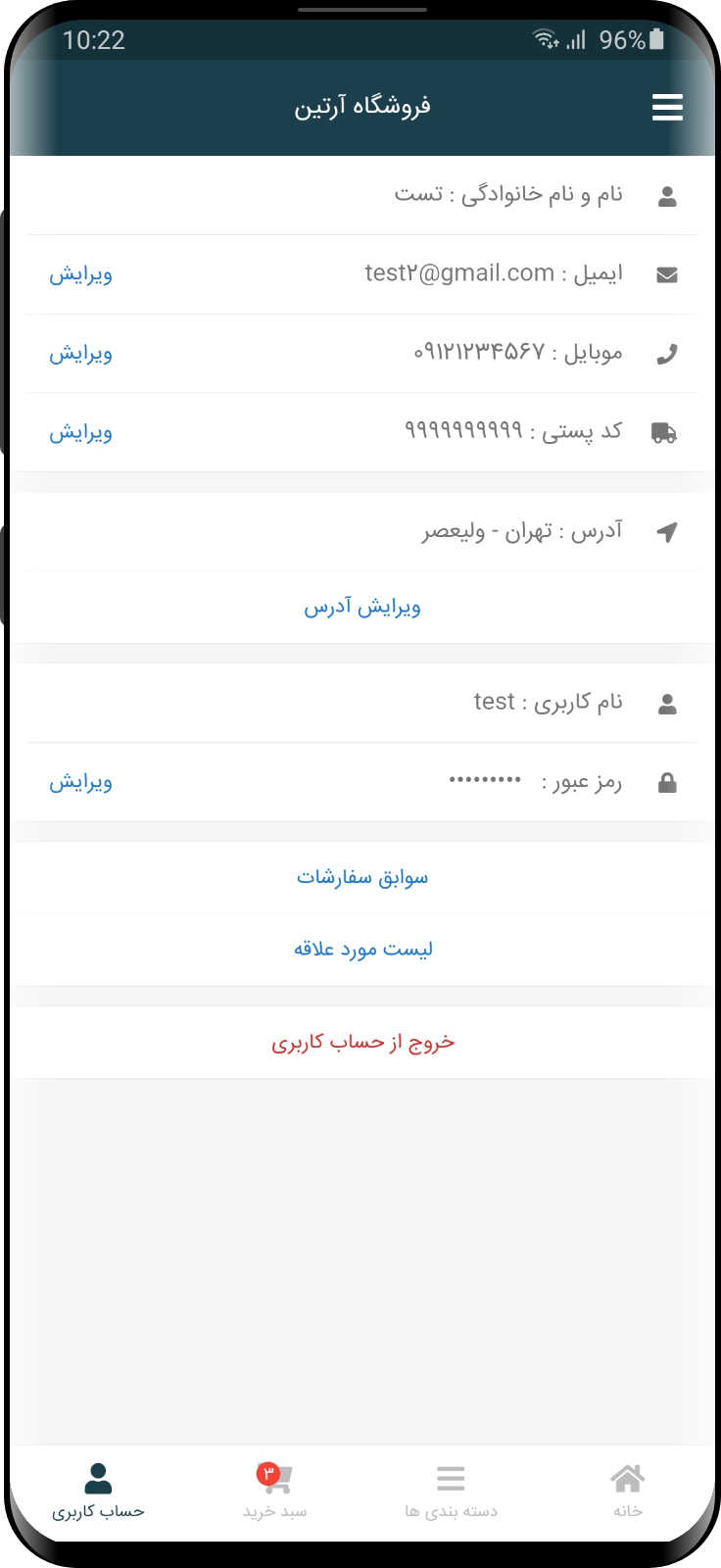Edit the mobile number
The width and height of the screenshot is (721, 1568).
click(x=81, y=354)
